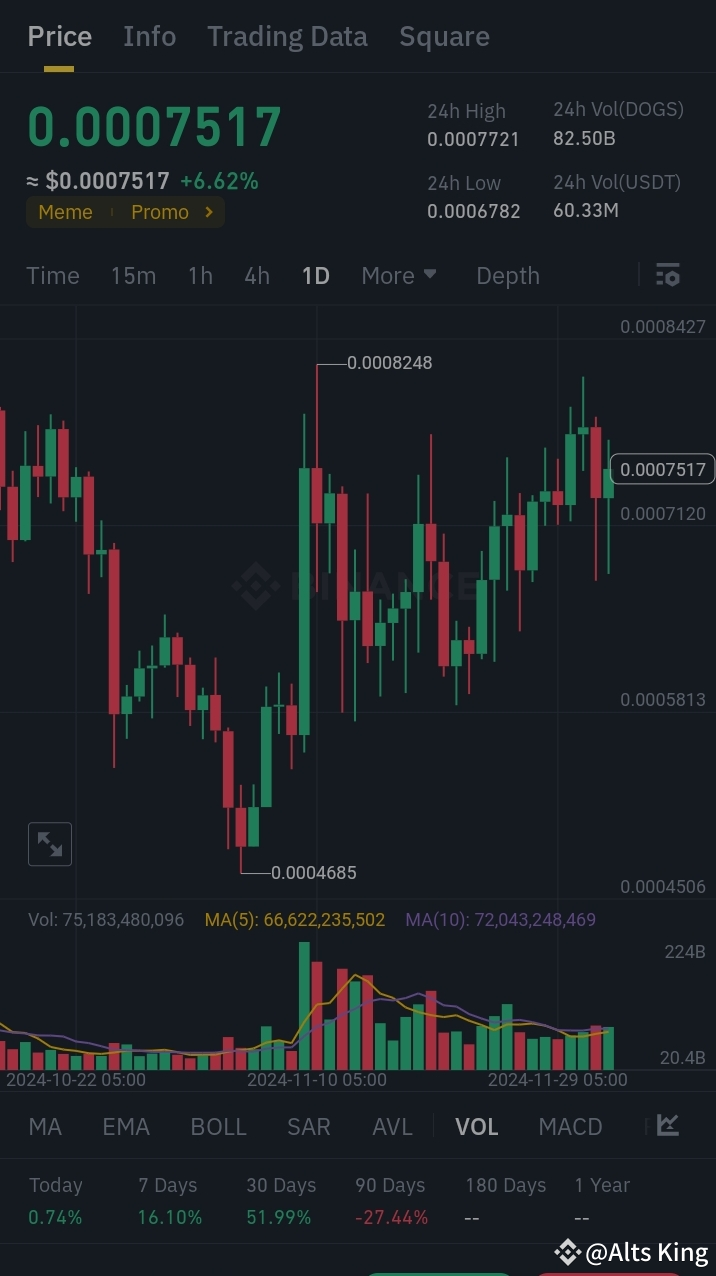
Task: Switch sub-chart to MACD
Action: tap(570, 1127)
